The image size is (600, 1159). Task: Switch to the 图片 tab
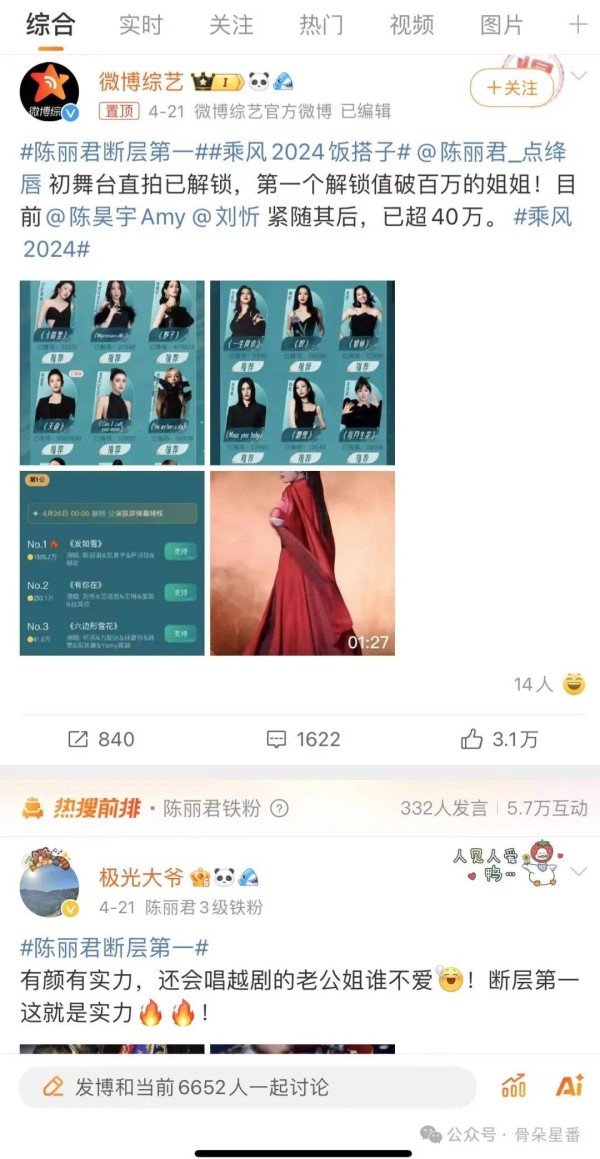click(x=502, y=25)
